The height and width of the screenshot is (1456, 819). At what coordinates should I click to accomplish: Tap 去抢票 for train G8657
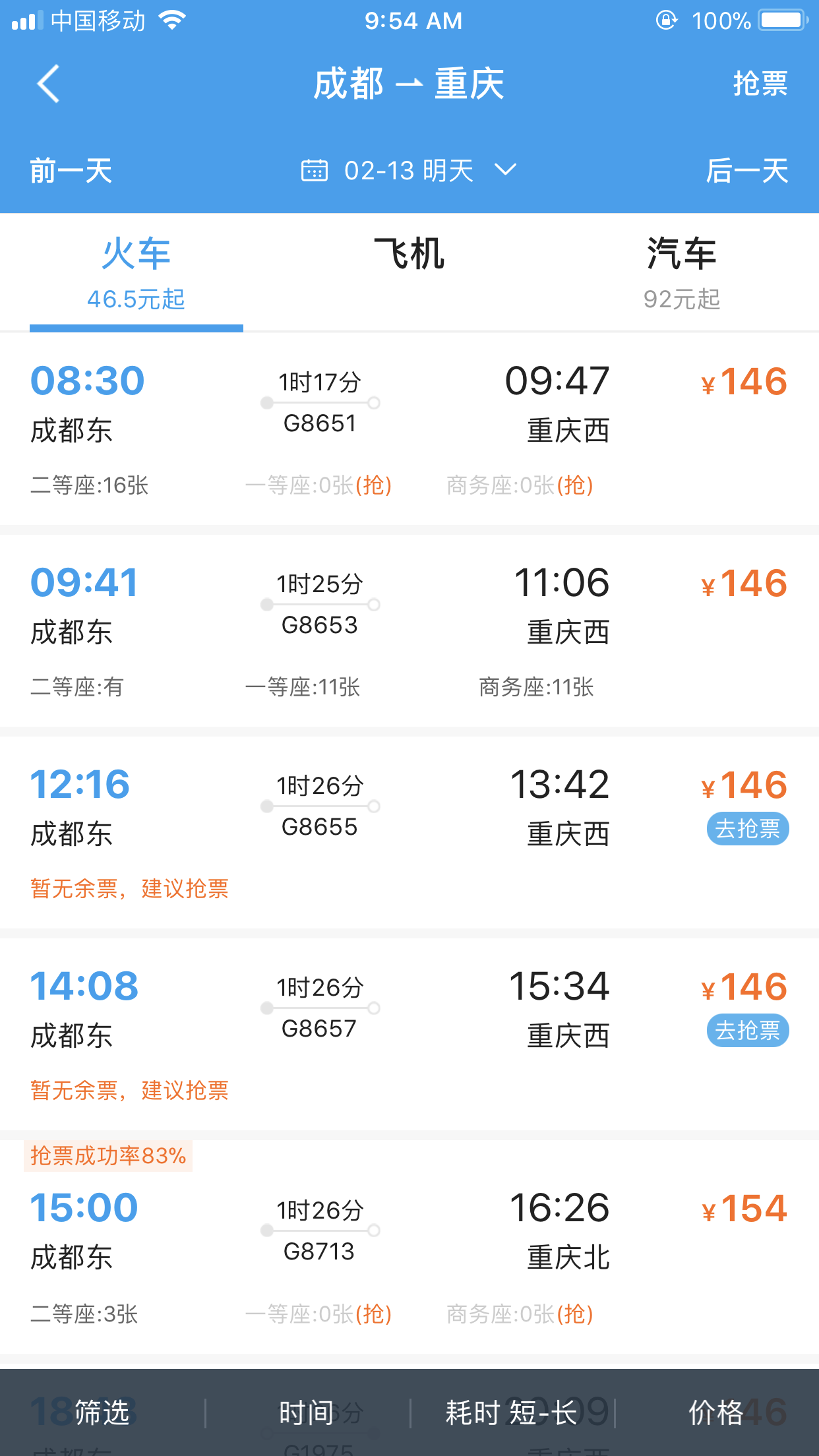[748, 1031]
